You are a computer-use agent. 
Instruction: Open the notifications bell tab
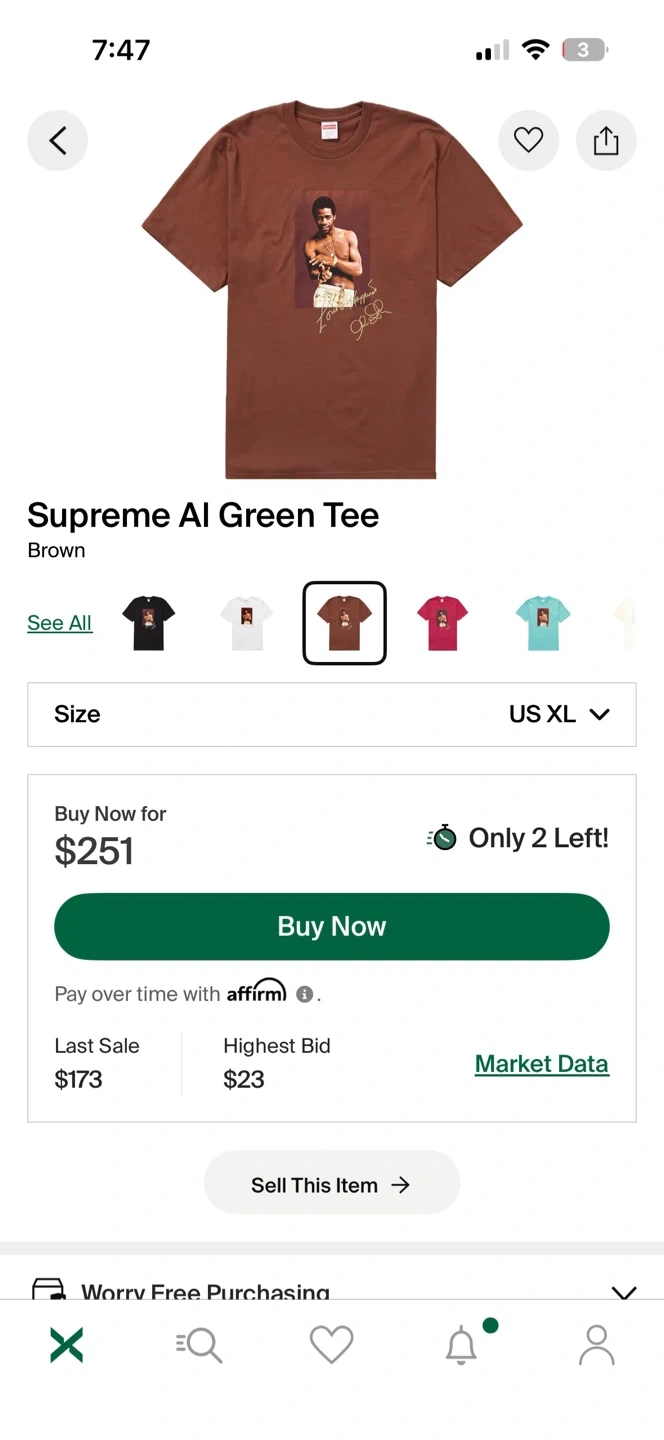click(x=462, y=1345)
